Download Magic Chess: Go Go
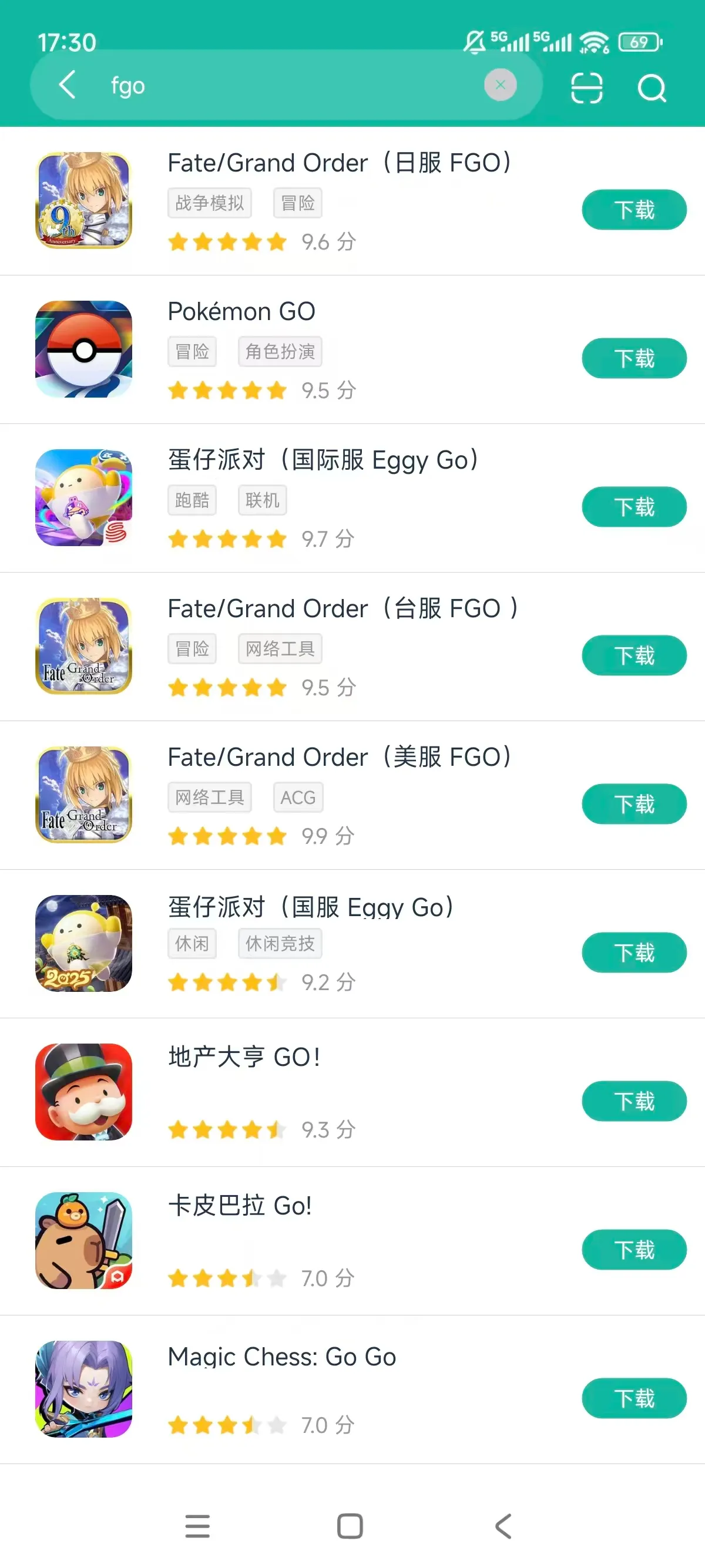This screenshot has height=1568, width=705. tap(634, 1398)
